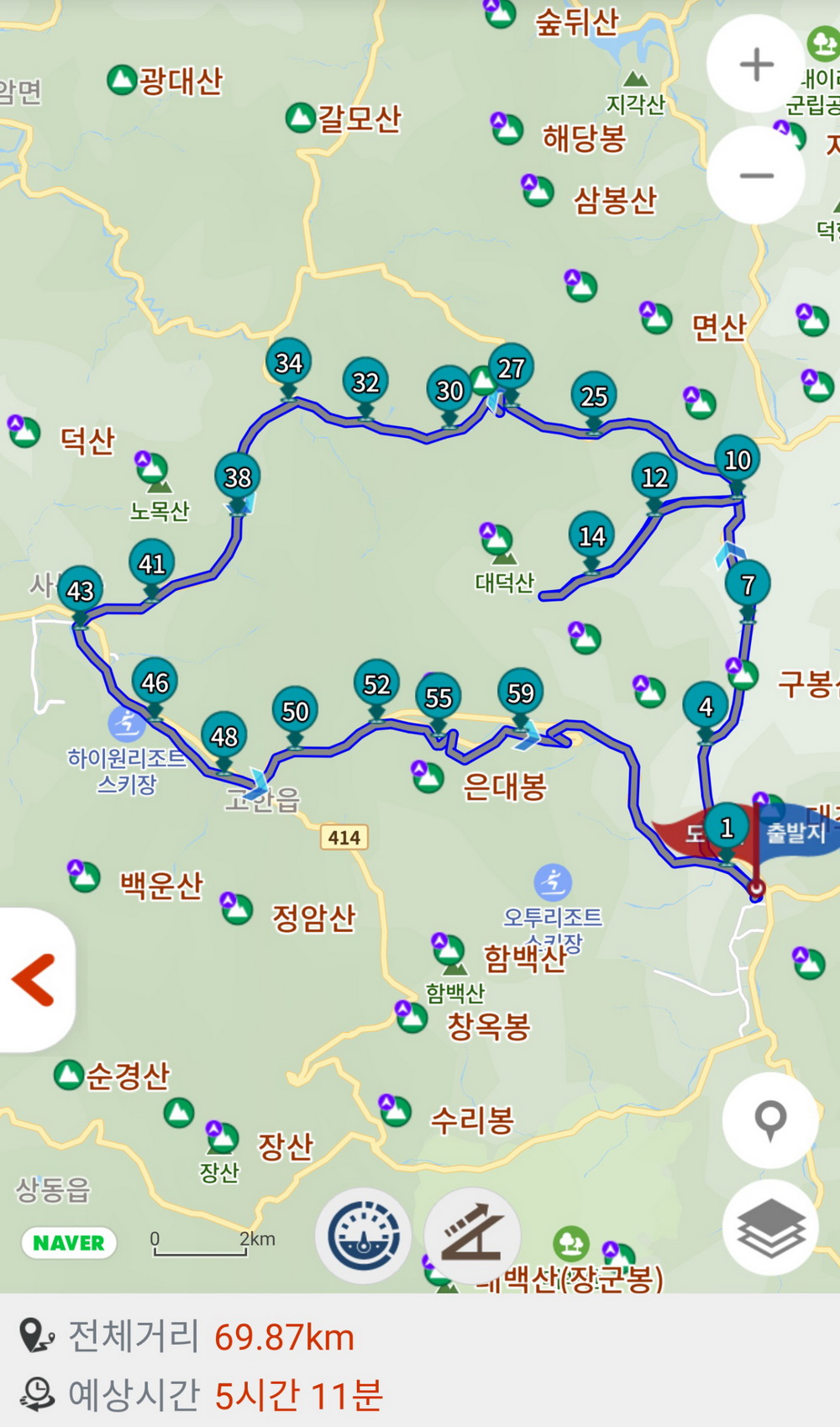Select waypoint marker 25 on the route
Screen dimensions: 840x1427
[x=593, y=397]
